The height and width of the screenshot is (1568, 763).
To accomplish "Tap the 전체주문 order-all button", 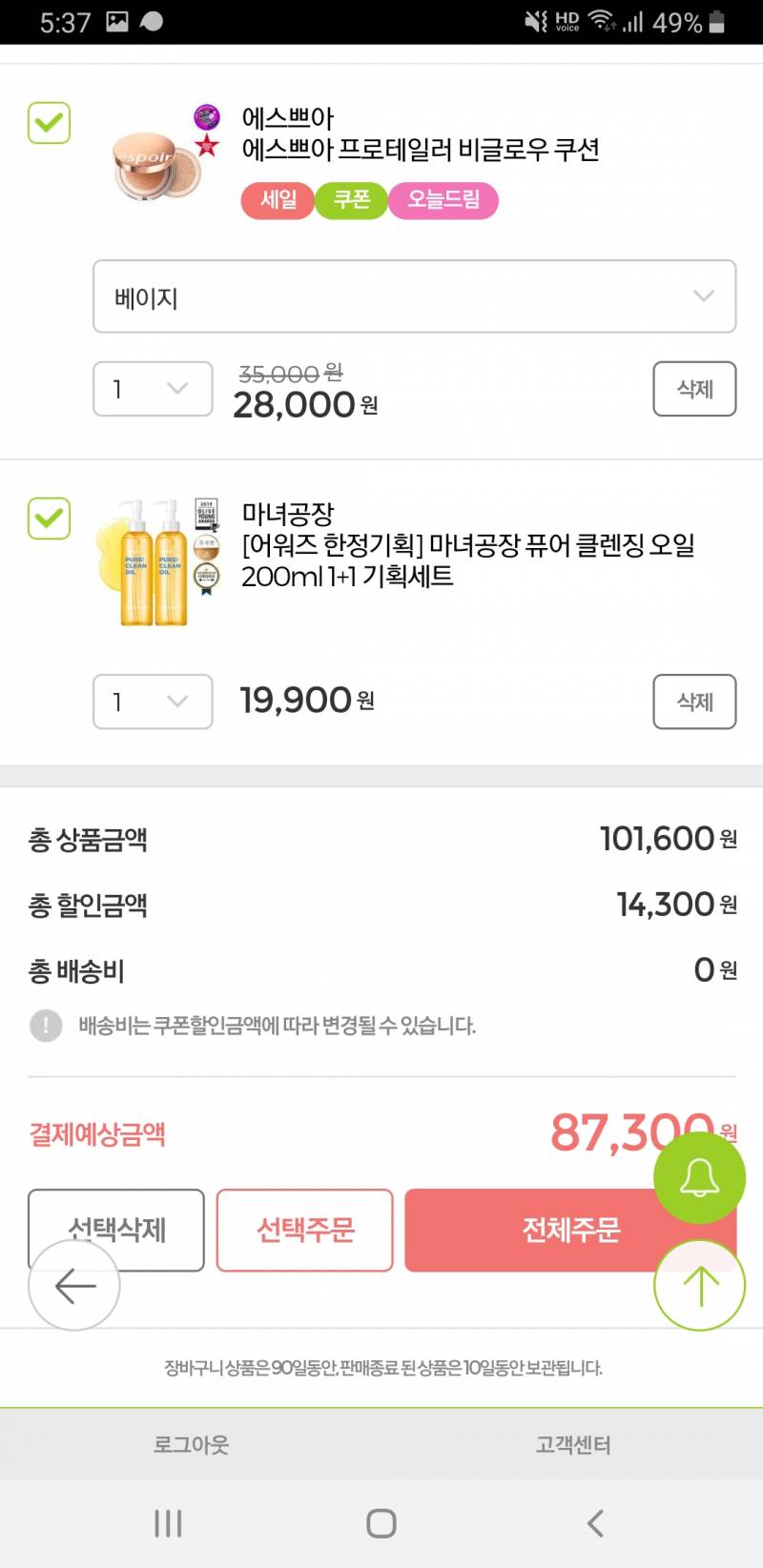I will pyautogui.click(x=570, y=1231).
